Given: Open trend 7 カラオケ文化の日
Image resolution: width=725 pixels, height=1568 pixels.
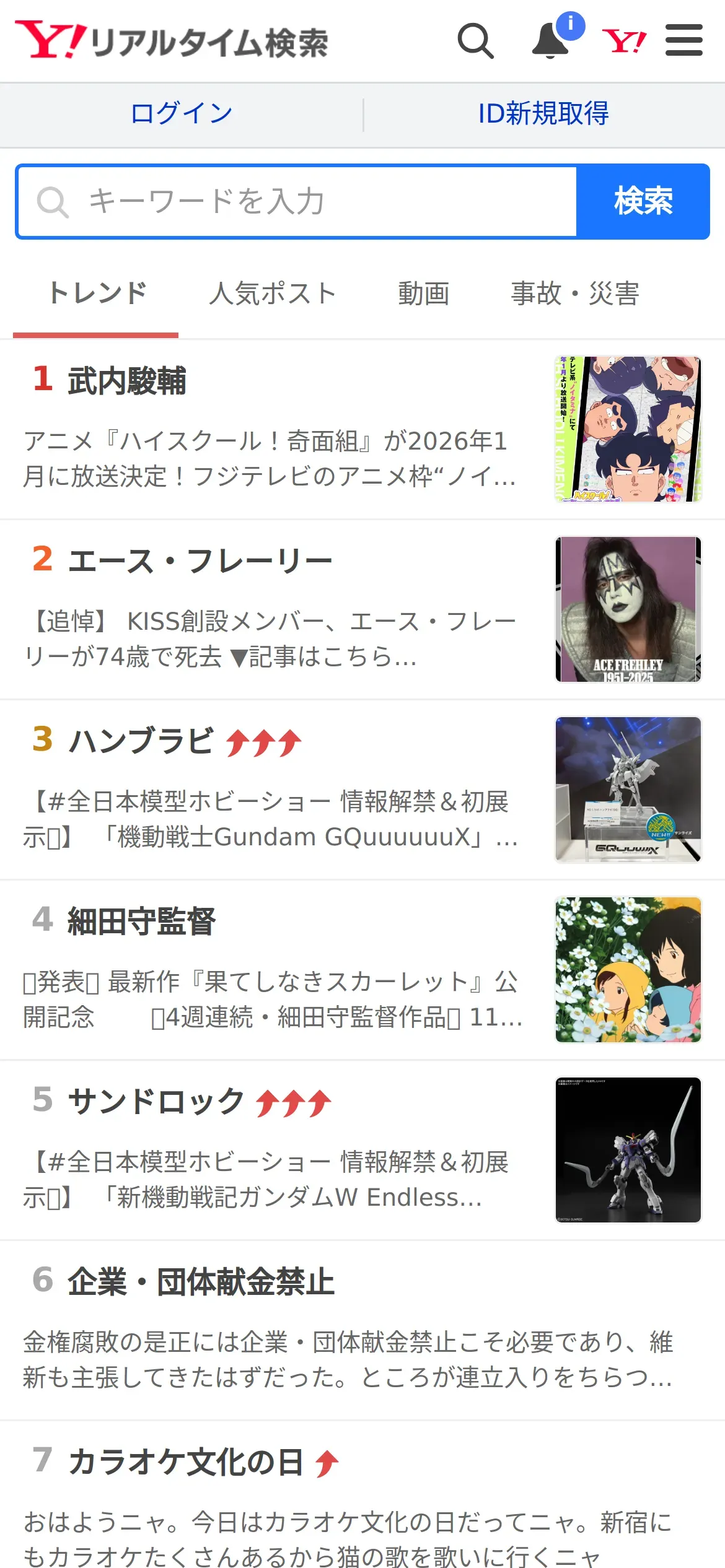Looking at the screenshot, I should pos(362,1495).
